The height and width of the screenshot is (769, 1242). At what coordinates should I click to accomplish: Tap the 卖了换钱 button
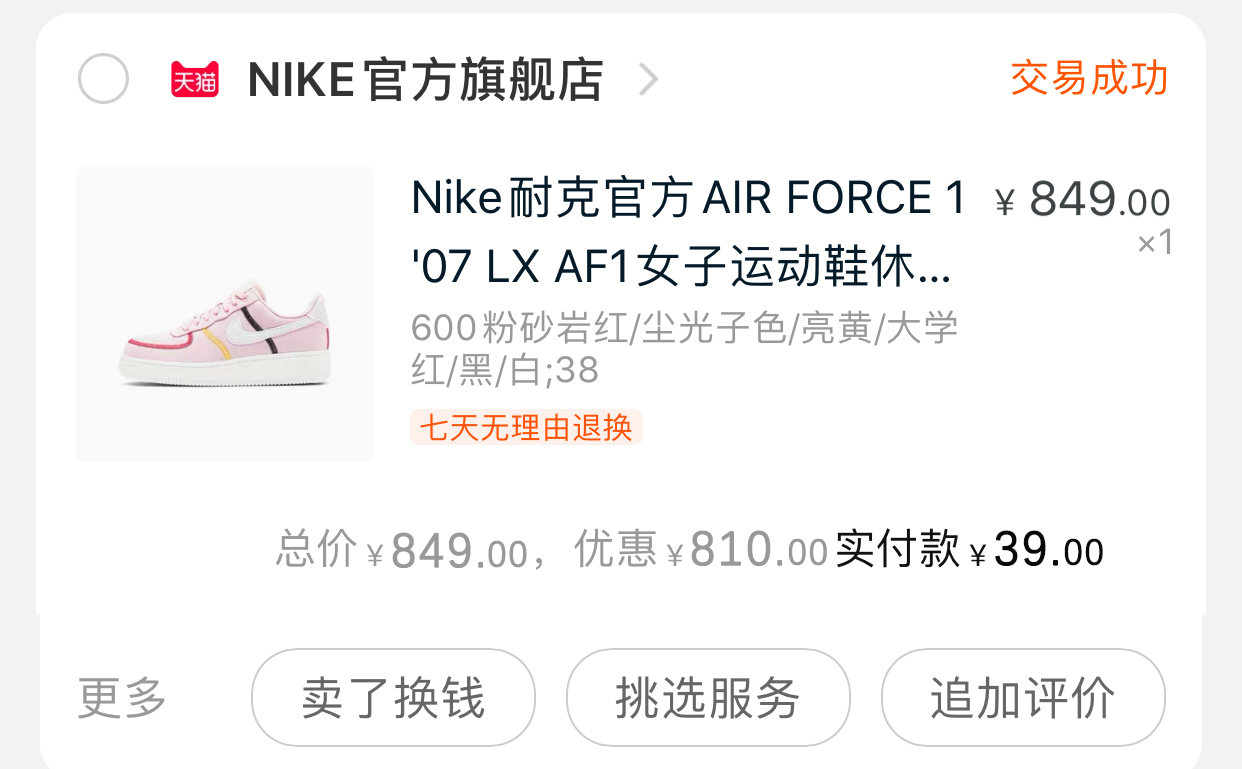[393, 698]
